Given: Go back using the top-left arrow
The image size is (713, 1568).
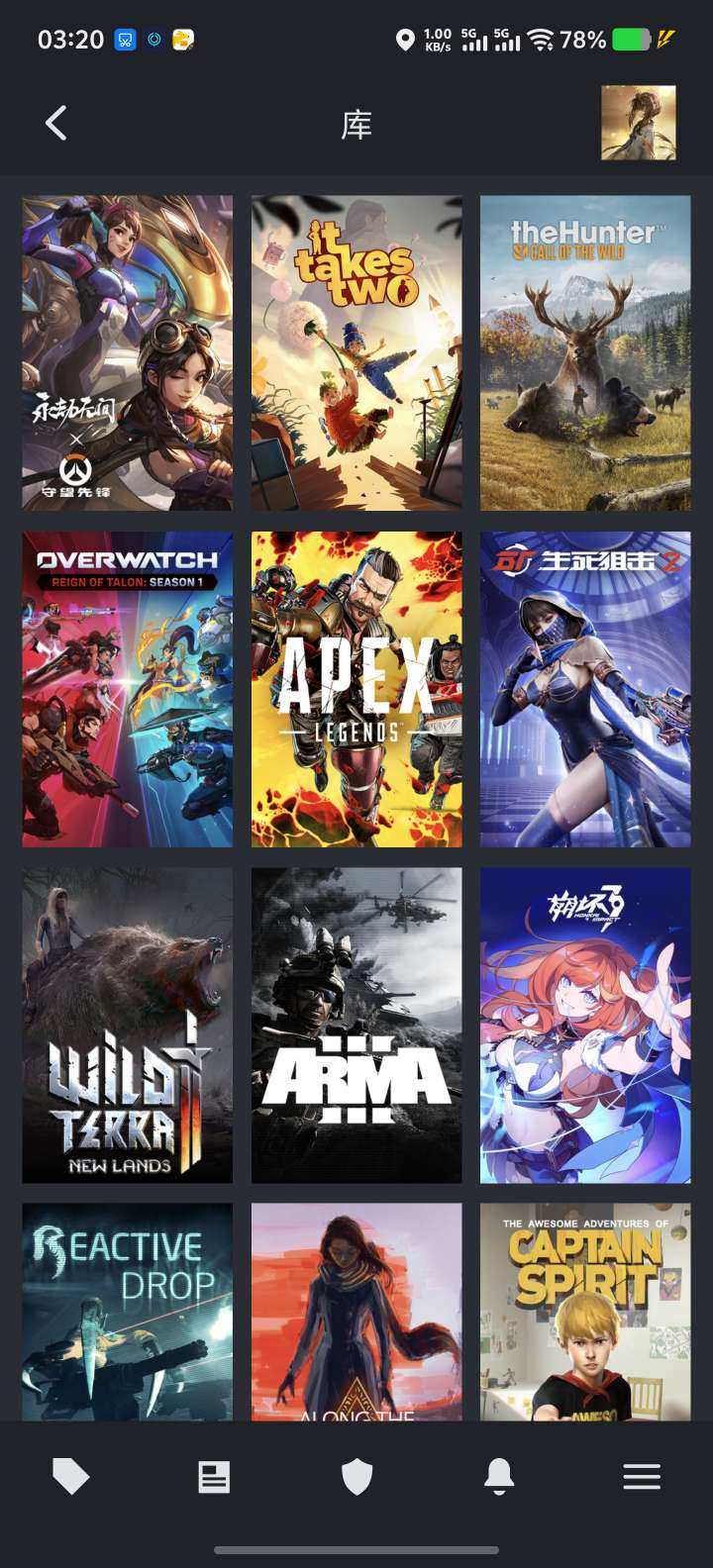Looking at the screenshot, I should tap(56, 124).
